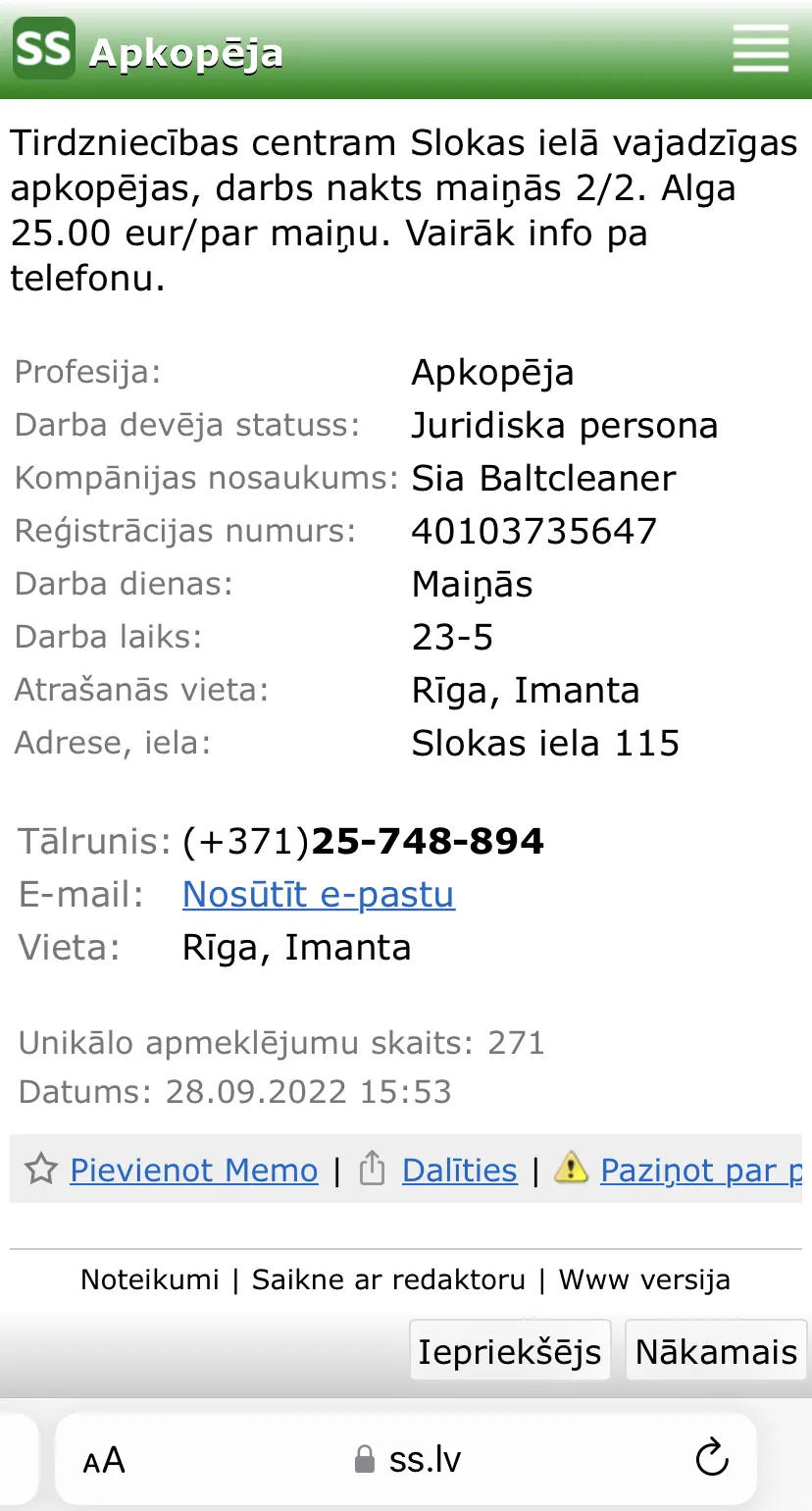Share the ad with Dalīties

click(x=459, y=1170)
